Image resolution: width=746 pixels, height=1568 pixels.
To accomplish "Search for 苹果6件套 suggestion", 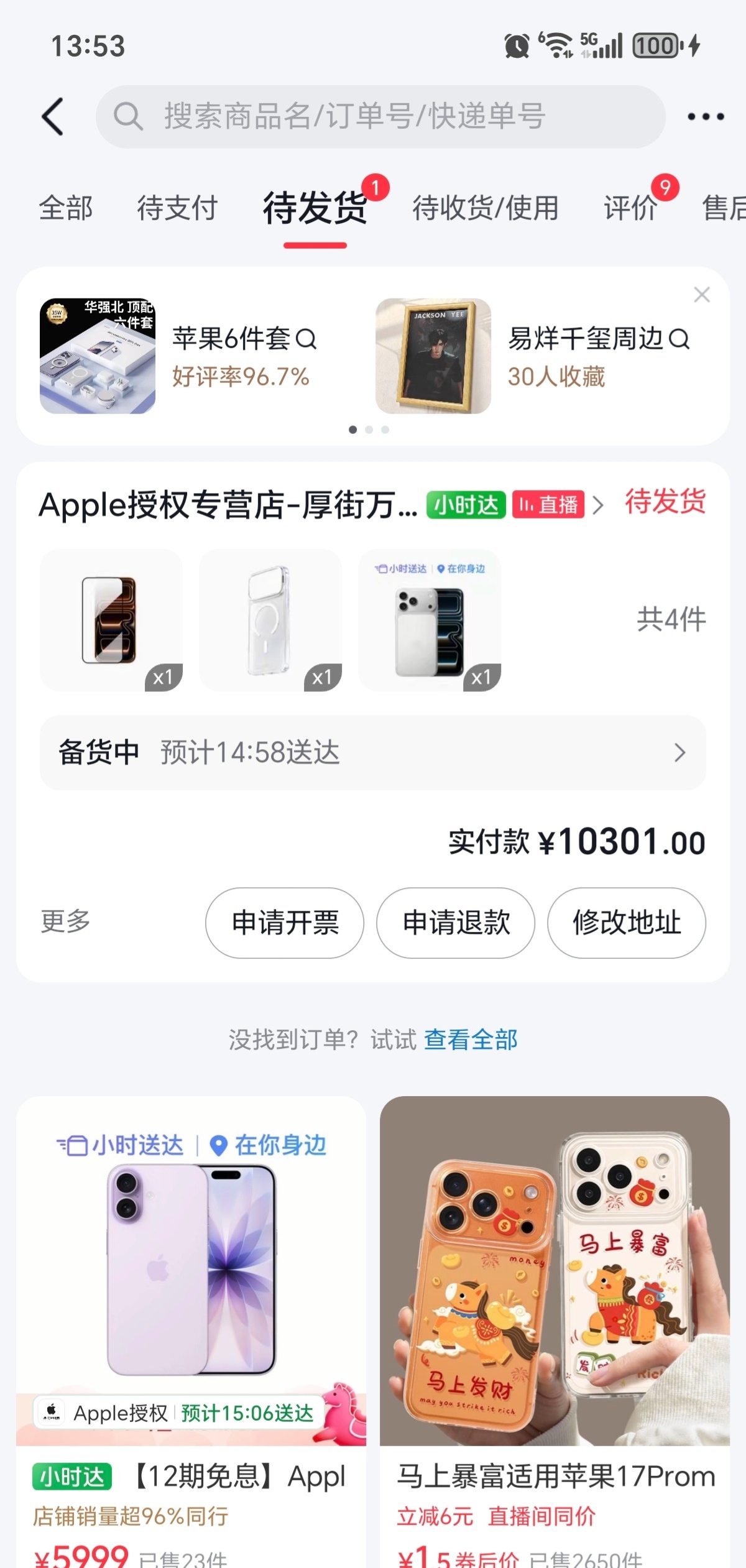I will click(x=244, y=339).
